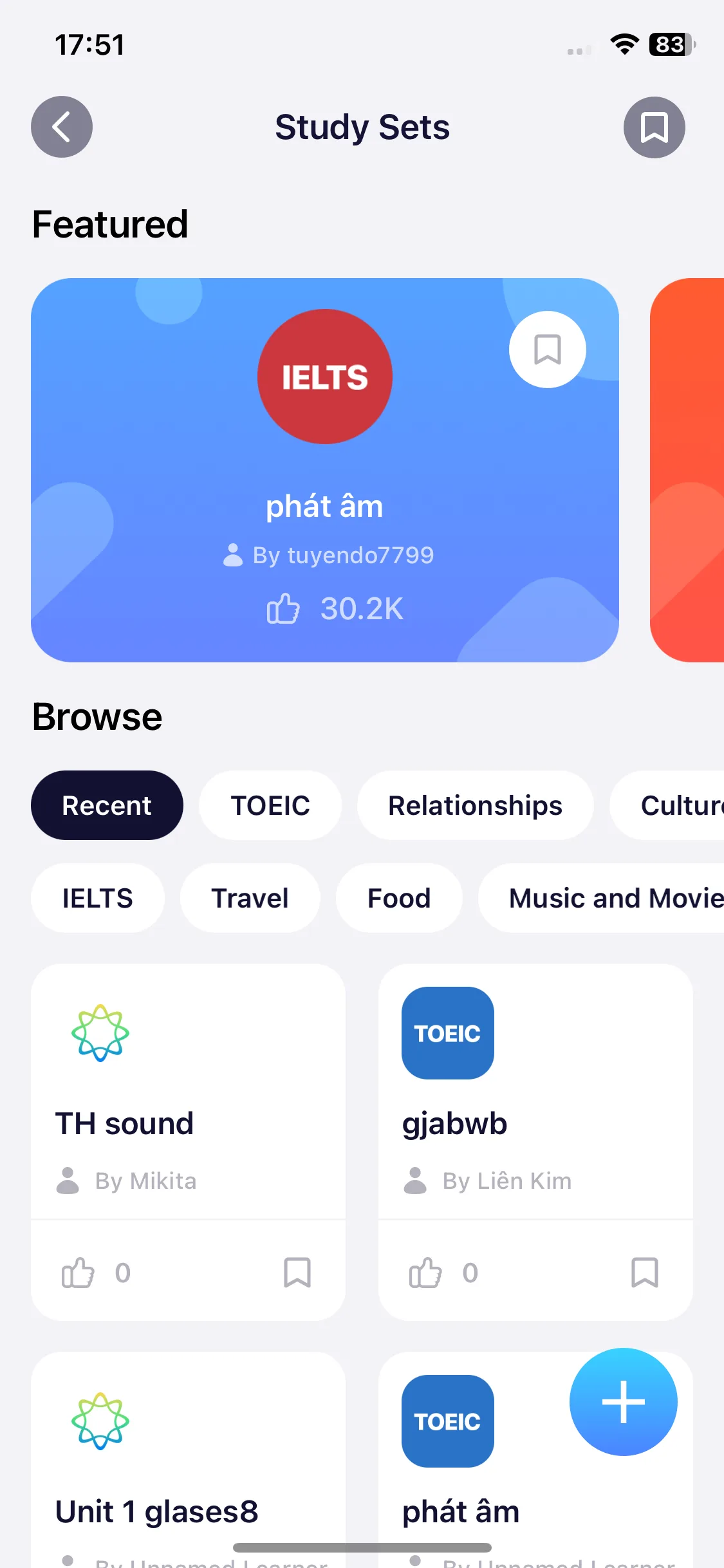Image resolution: width=724 pixels, height=1568 pixels.
Task: Like the TH sound study set
Action: click(x=78, y=1273)
